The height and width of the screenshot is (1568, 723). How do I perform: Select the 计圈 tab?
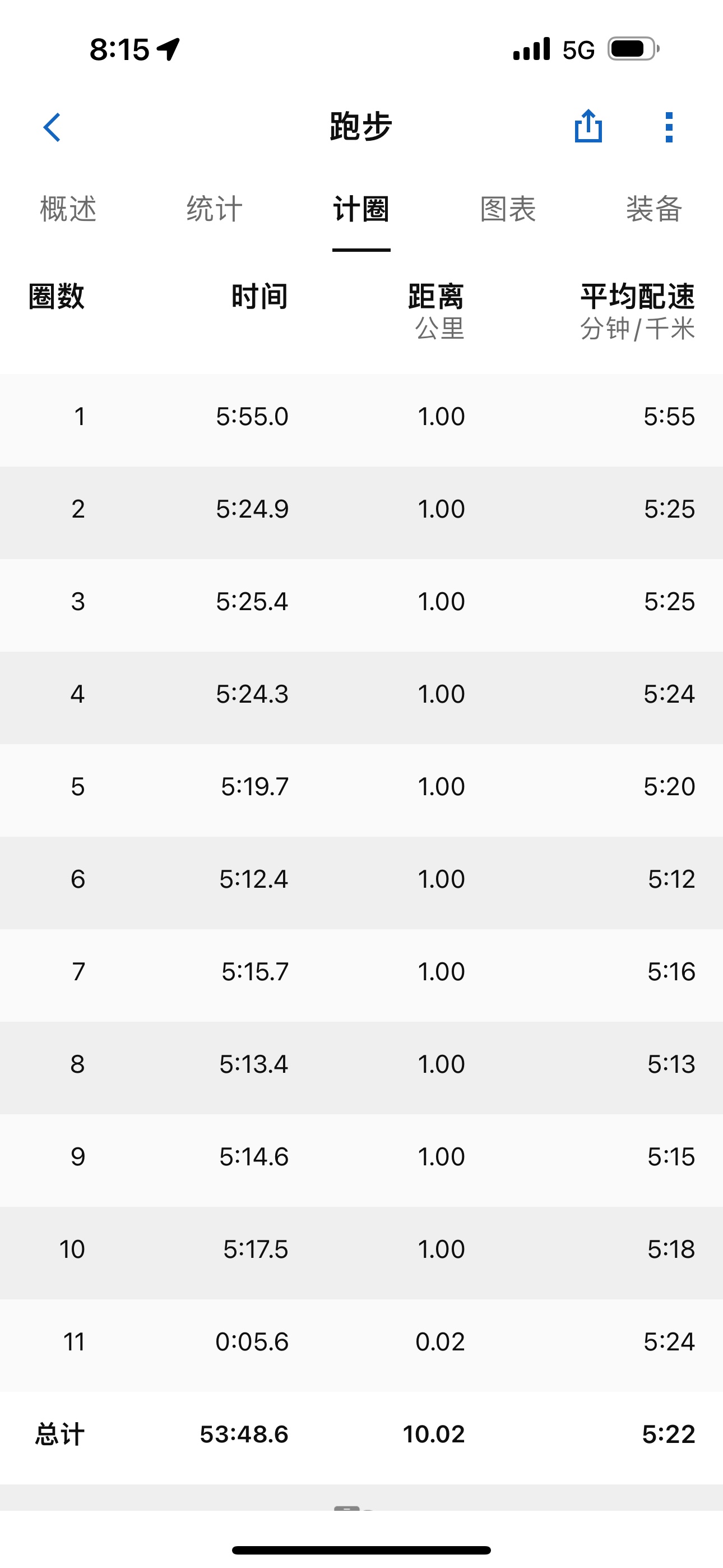point(361,209)
